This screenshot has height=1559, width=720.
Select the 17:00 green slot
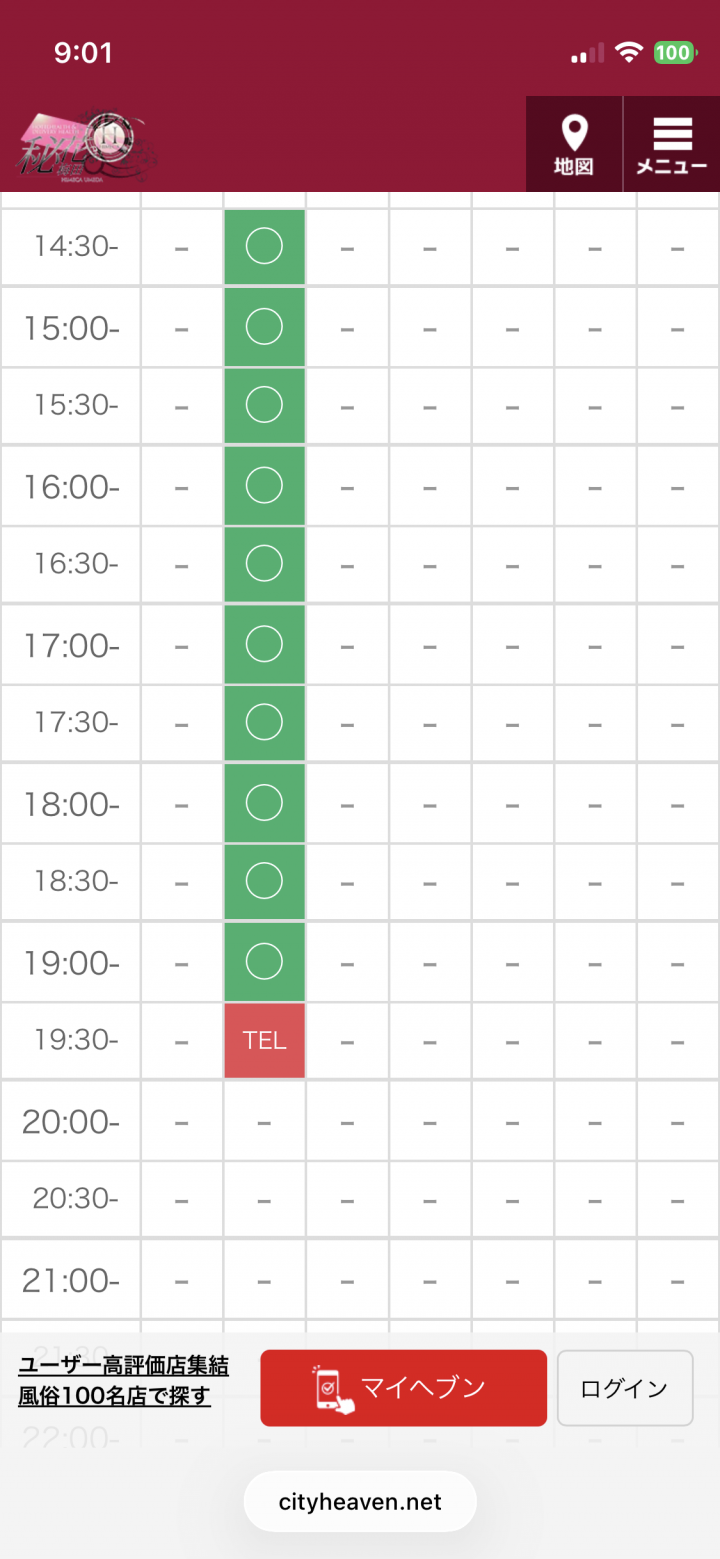264,645
